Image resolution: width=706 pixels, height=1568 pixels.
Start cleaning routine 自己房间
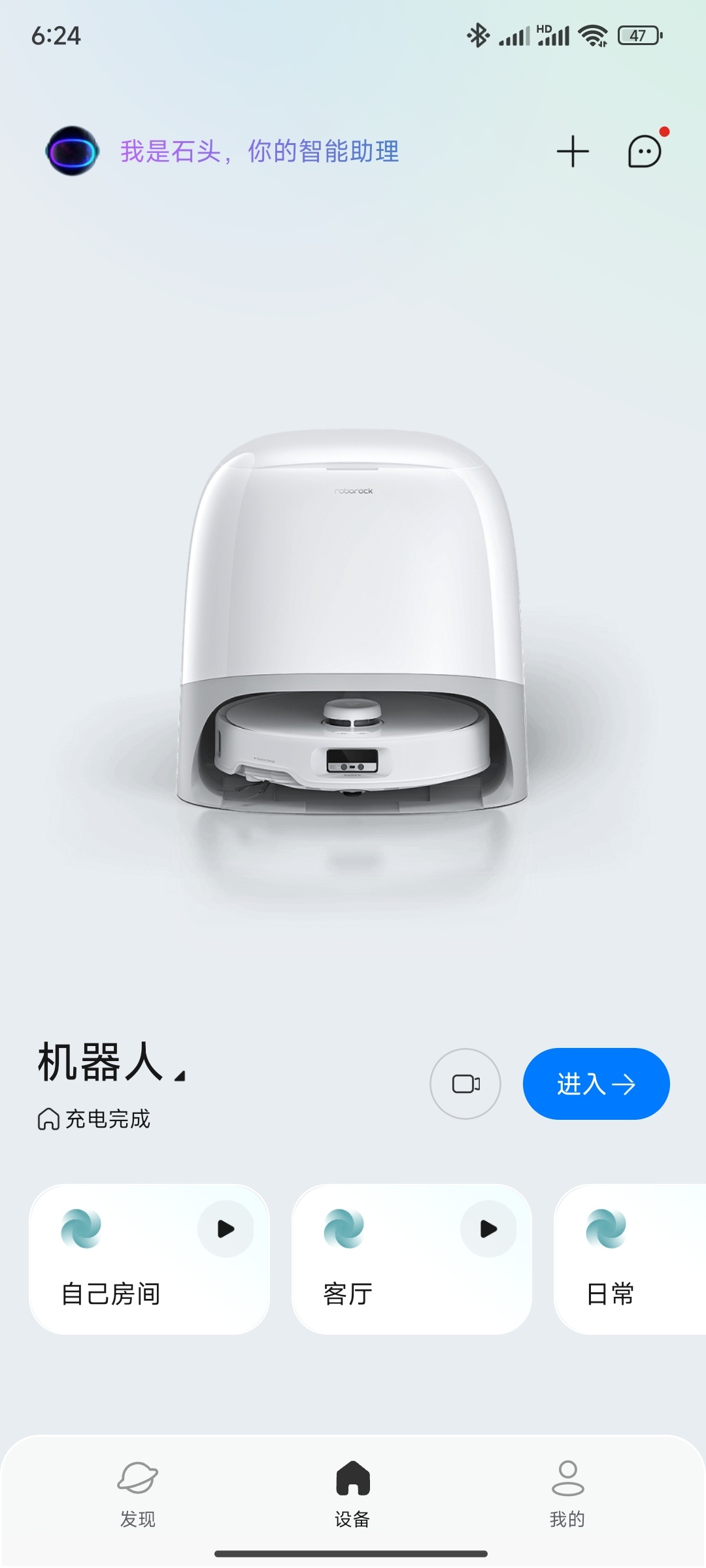point(226,1229)
